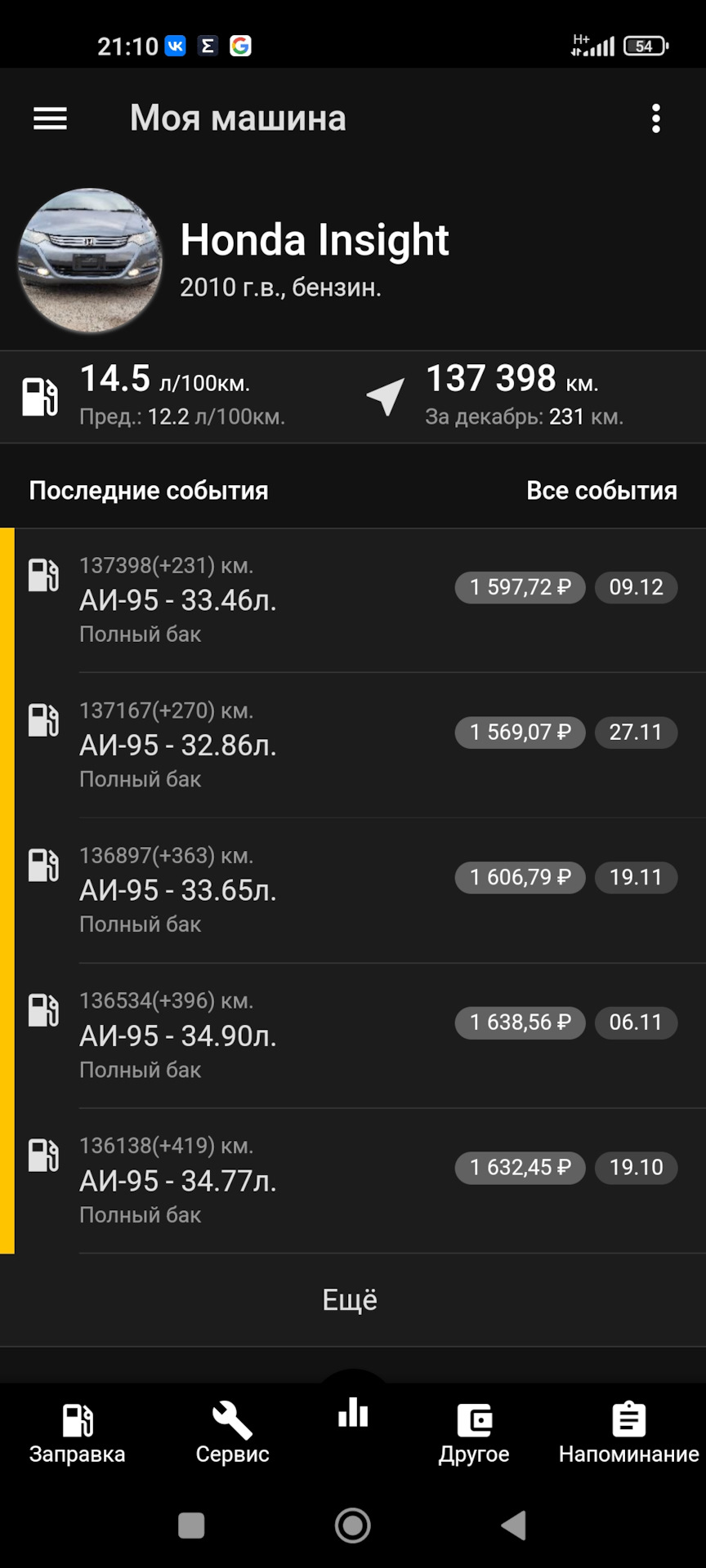Open the 27.11 refuel entry of 32.86л
This screenshot has width=706, height=1568.
click(x=351, y=745)
